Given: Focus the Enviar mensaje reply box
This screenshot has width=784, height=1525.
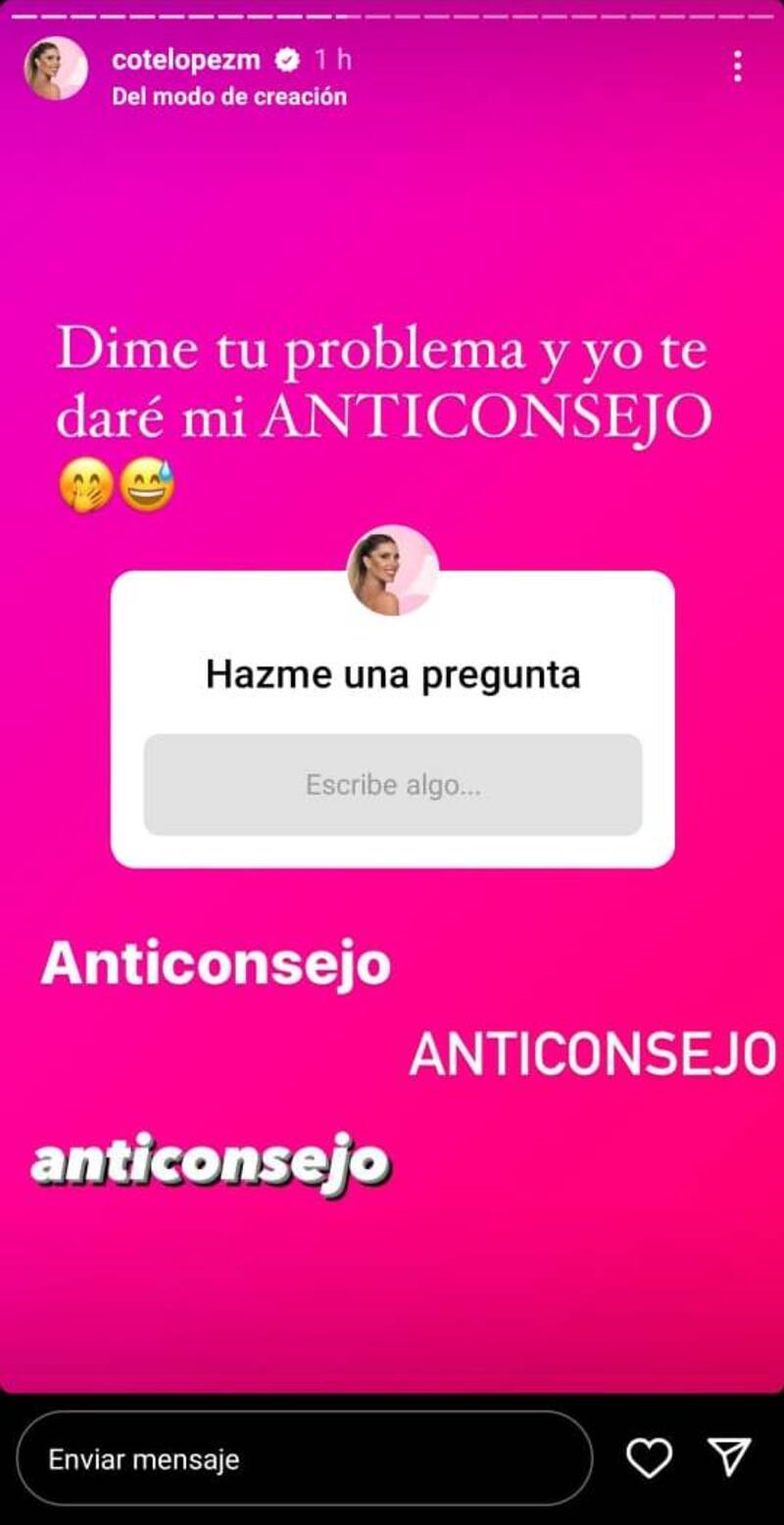Looking at the screenshot, I should click(x=304, y=1459).
